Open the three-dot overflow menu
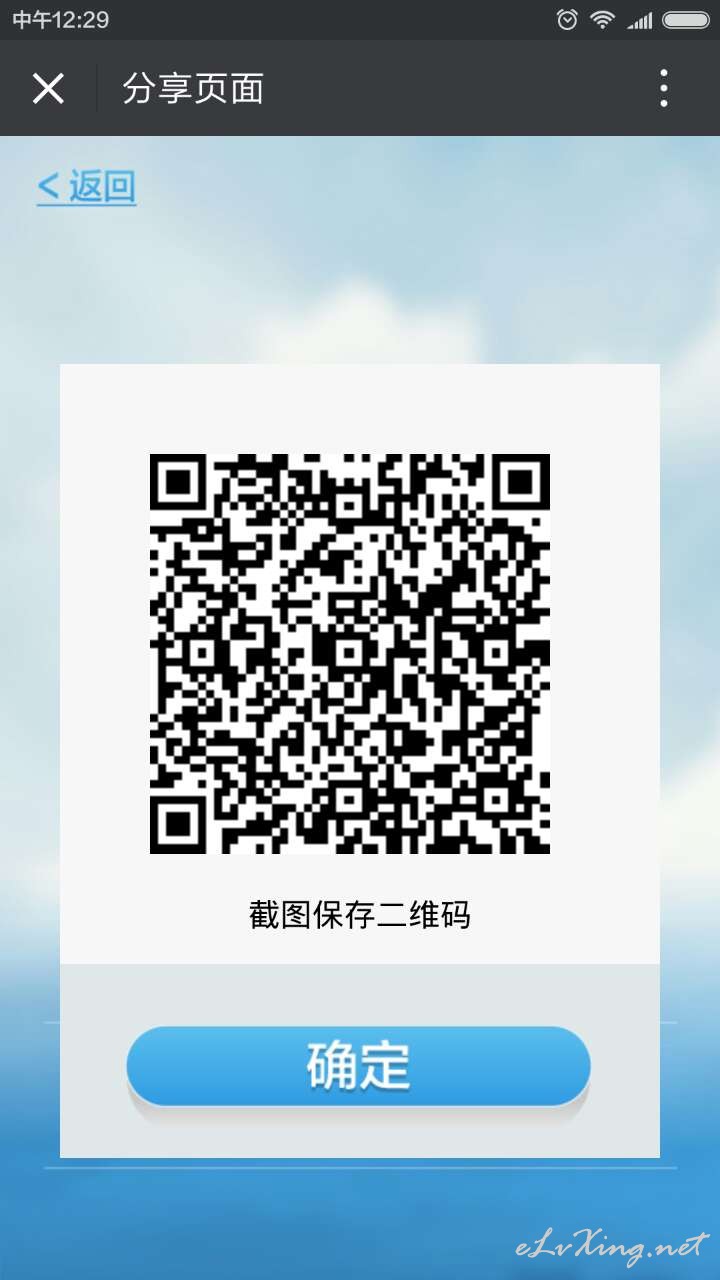 click(663, 88)
